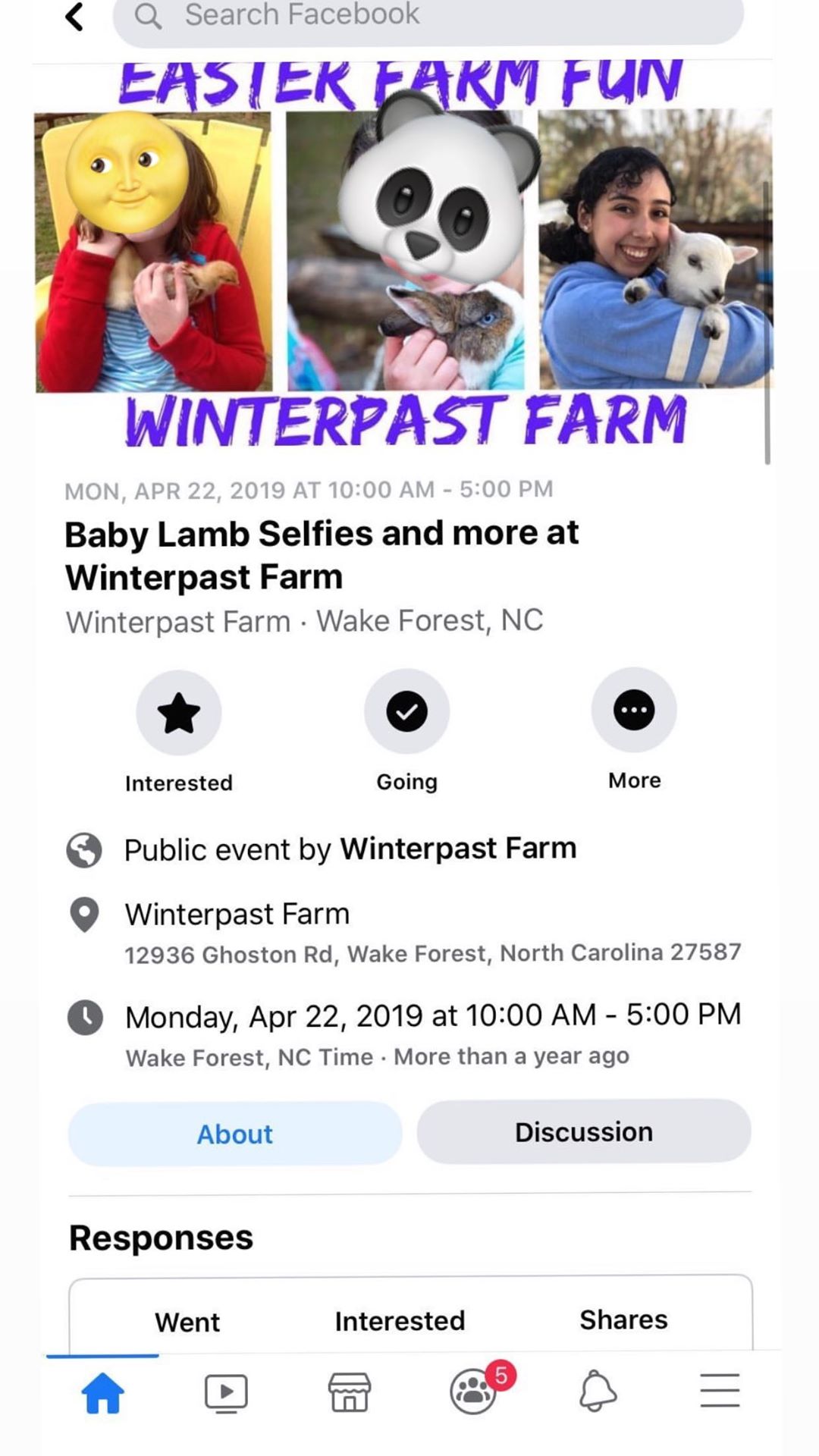
Task: Go back using the top arrow
Action: coord(74,16)
